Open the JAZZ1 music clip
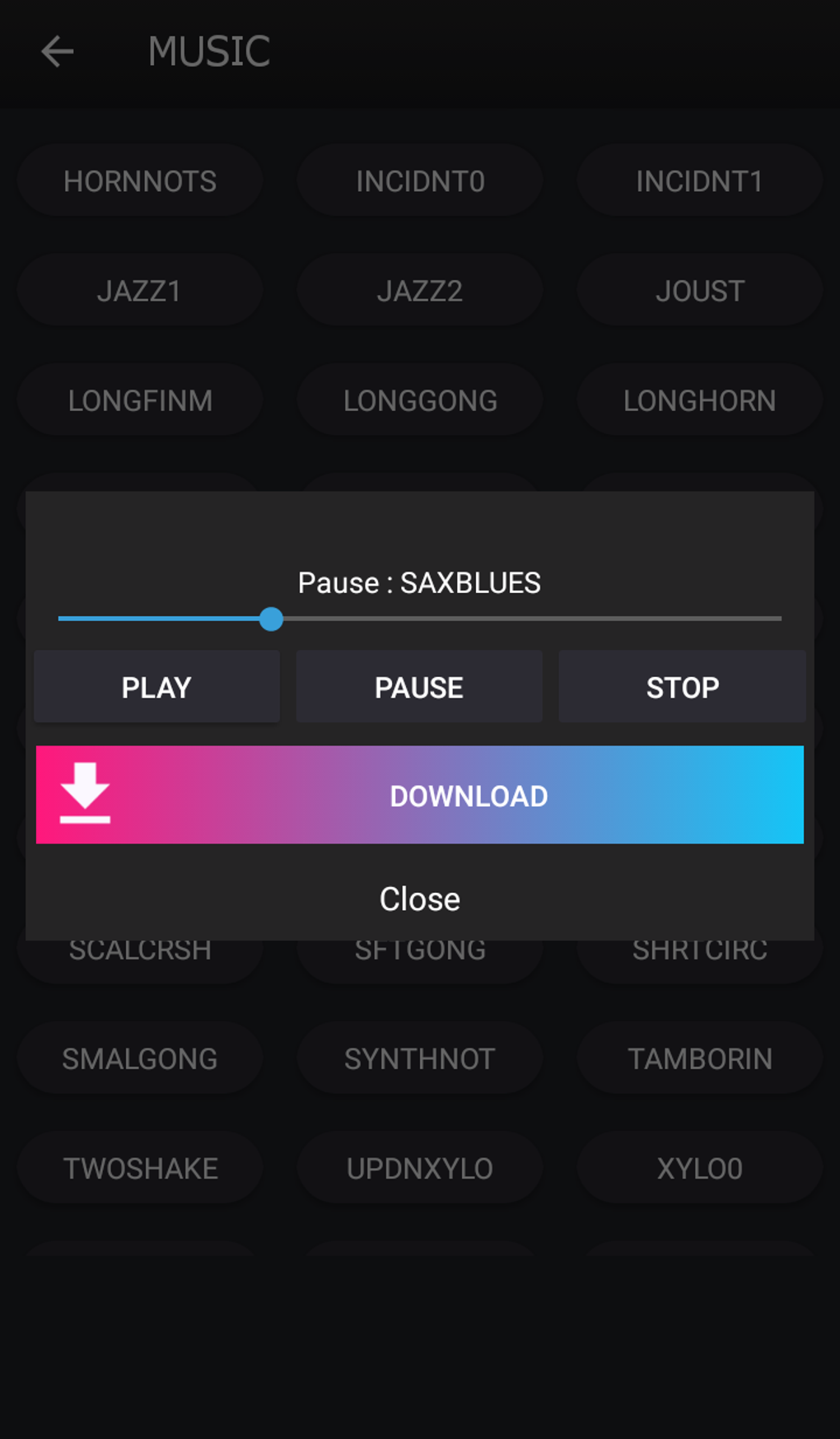 click(139, 290)
